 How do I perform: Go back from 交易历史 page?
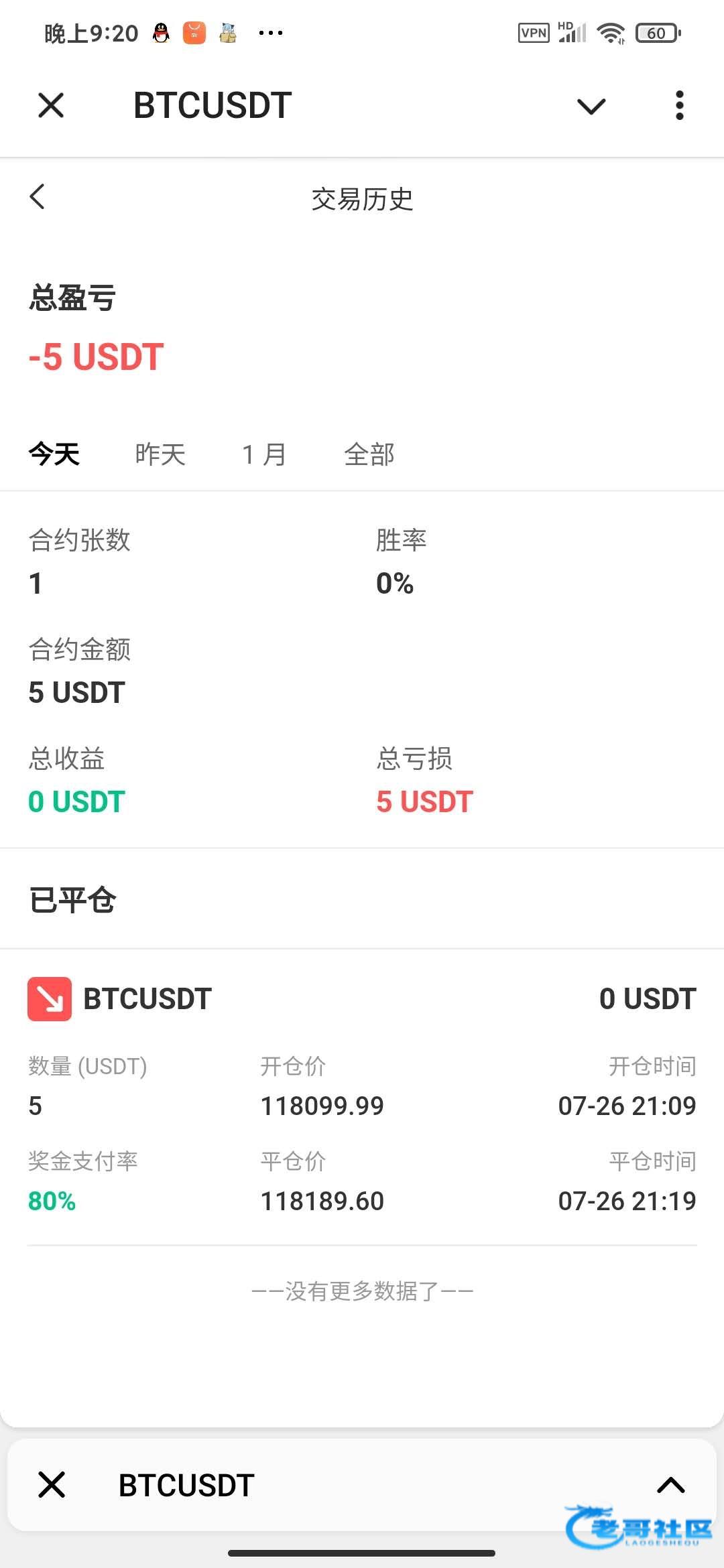coord(38,197)
